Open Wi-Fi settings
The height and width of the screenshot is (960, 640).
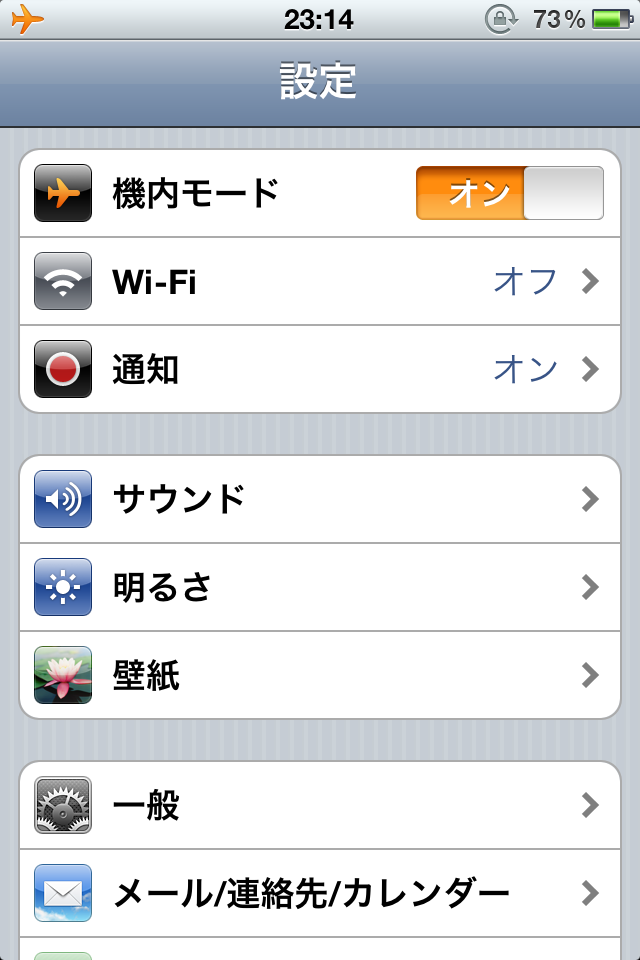pyautogui.click(x=320, y=282)
